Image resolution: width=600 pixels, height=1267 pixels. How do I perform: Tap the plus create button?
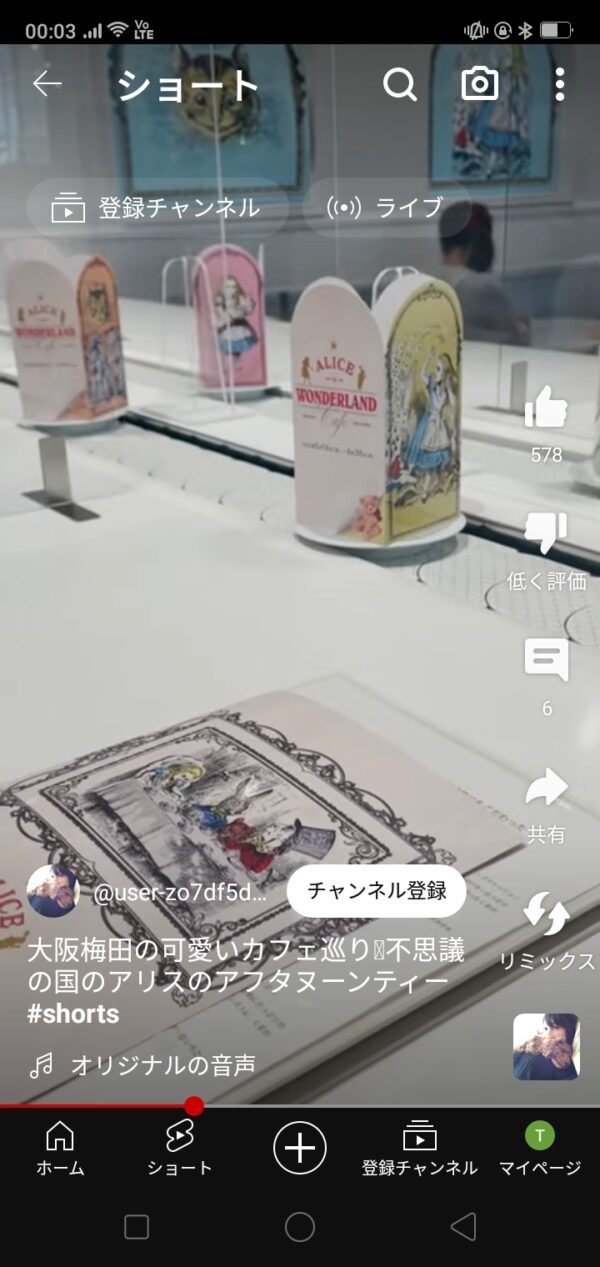point(300,1147)
